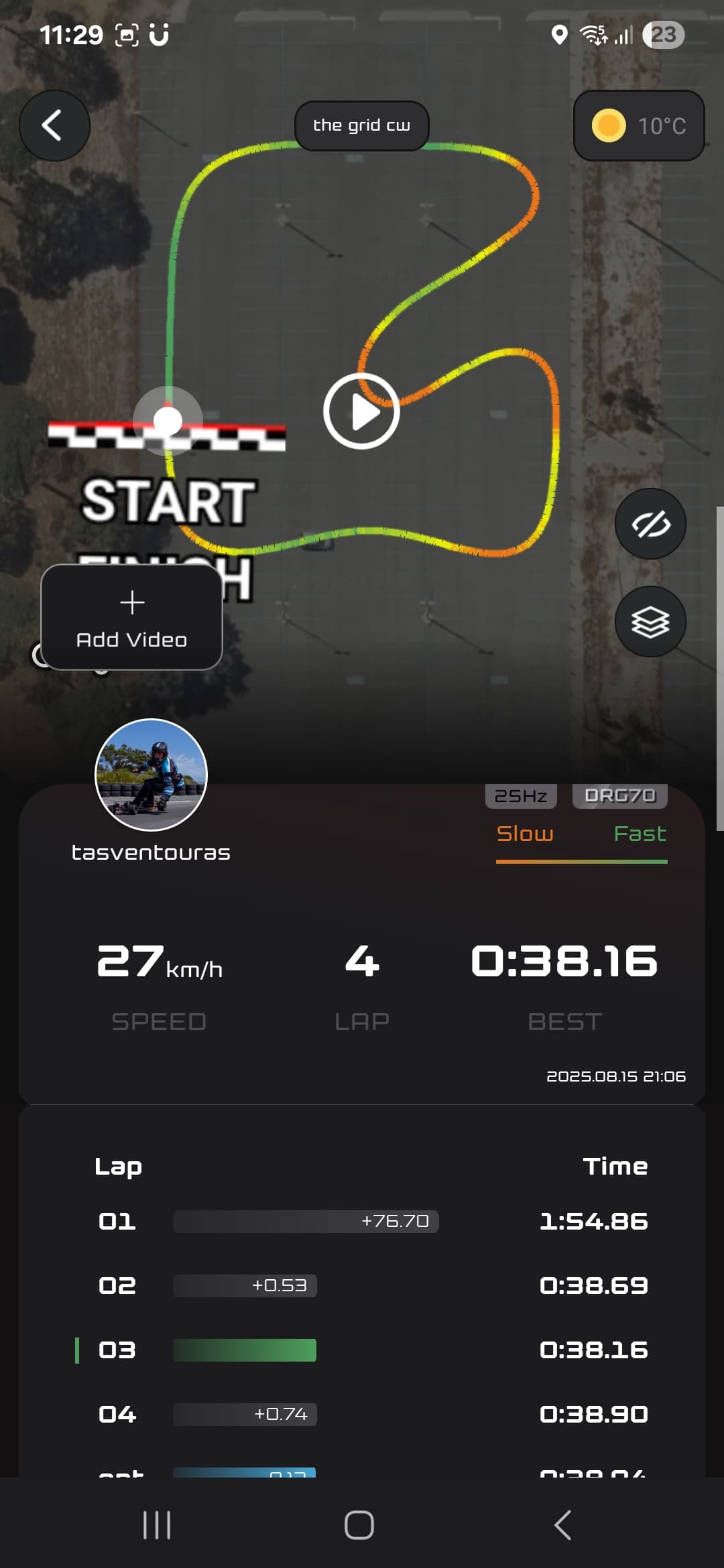Open the map layers button
Image resolution: width=724 pixels, height=1568 pixels.
point(650,621)
